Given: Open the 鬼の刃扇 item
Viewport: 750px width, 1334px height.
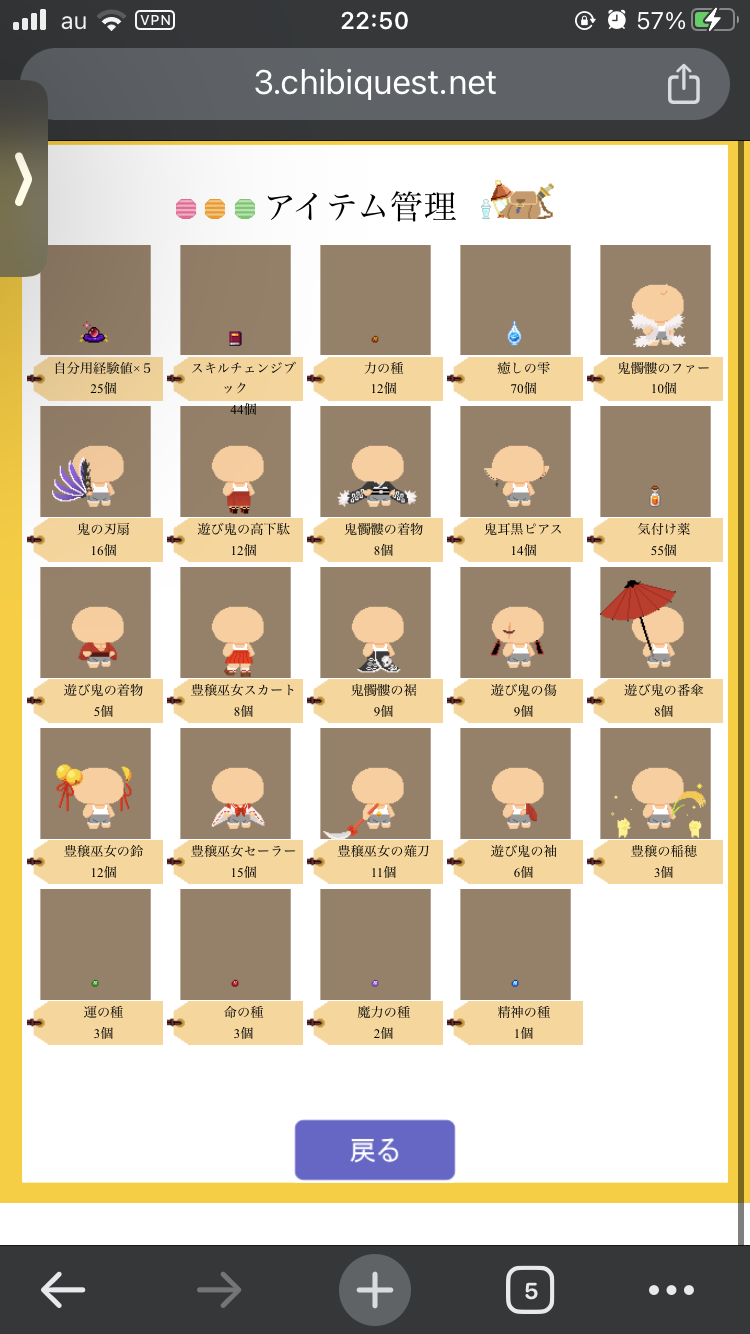Looking at the screenshot, I should point(95,461).
